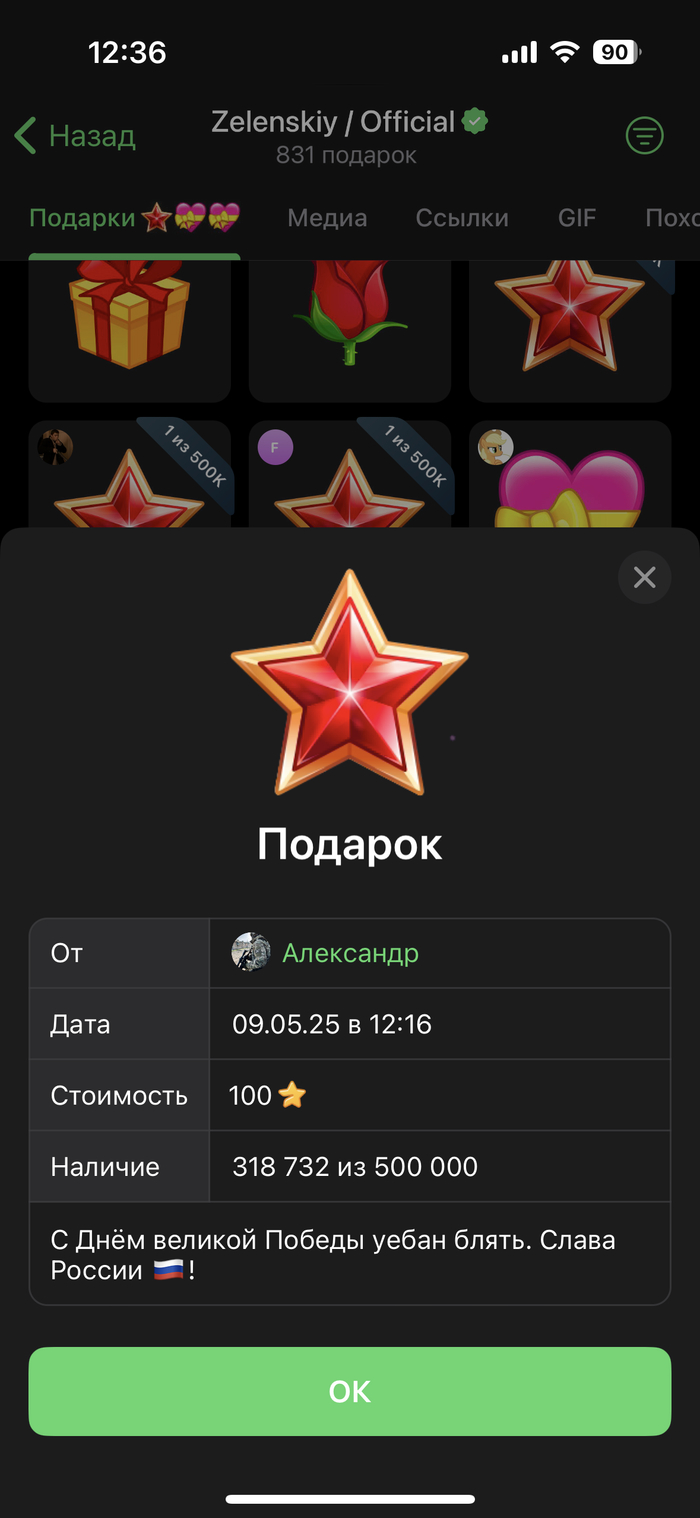Switch to the Медиа tab
This screenshot has height=1518, width=700.
[327, 218]
